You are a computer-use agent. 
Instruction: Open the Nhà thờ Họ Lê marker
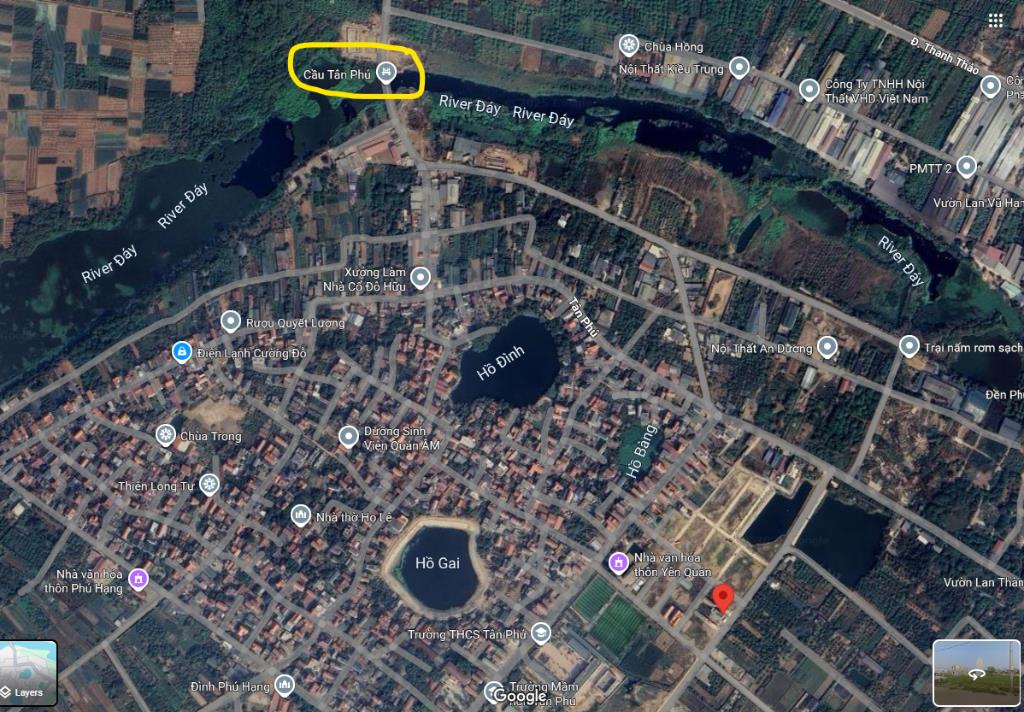(300, 515)
